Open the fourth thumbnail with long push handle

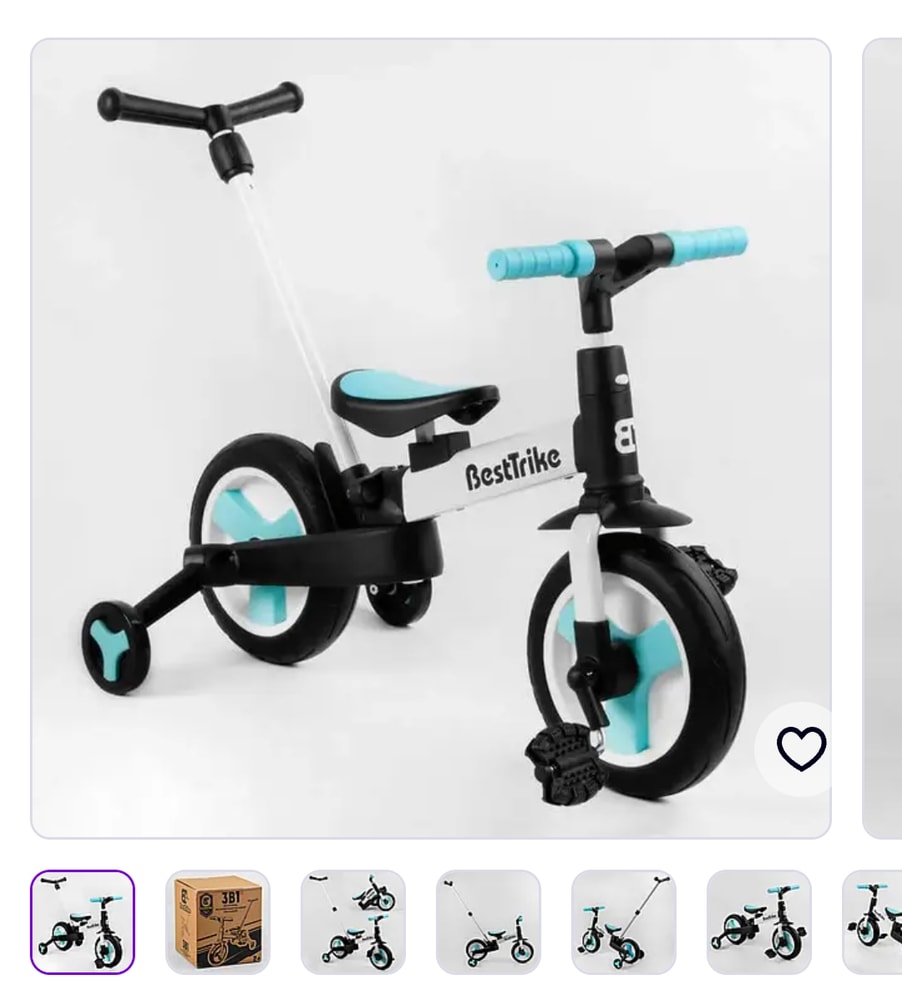(488, 922)
